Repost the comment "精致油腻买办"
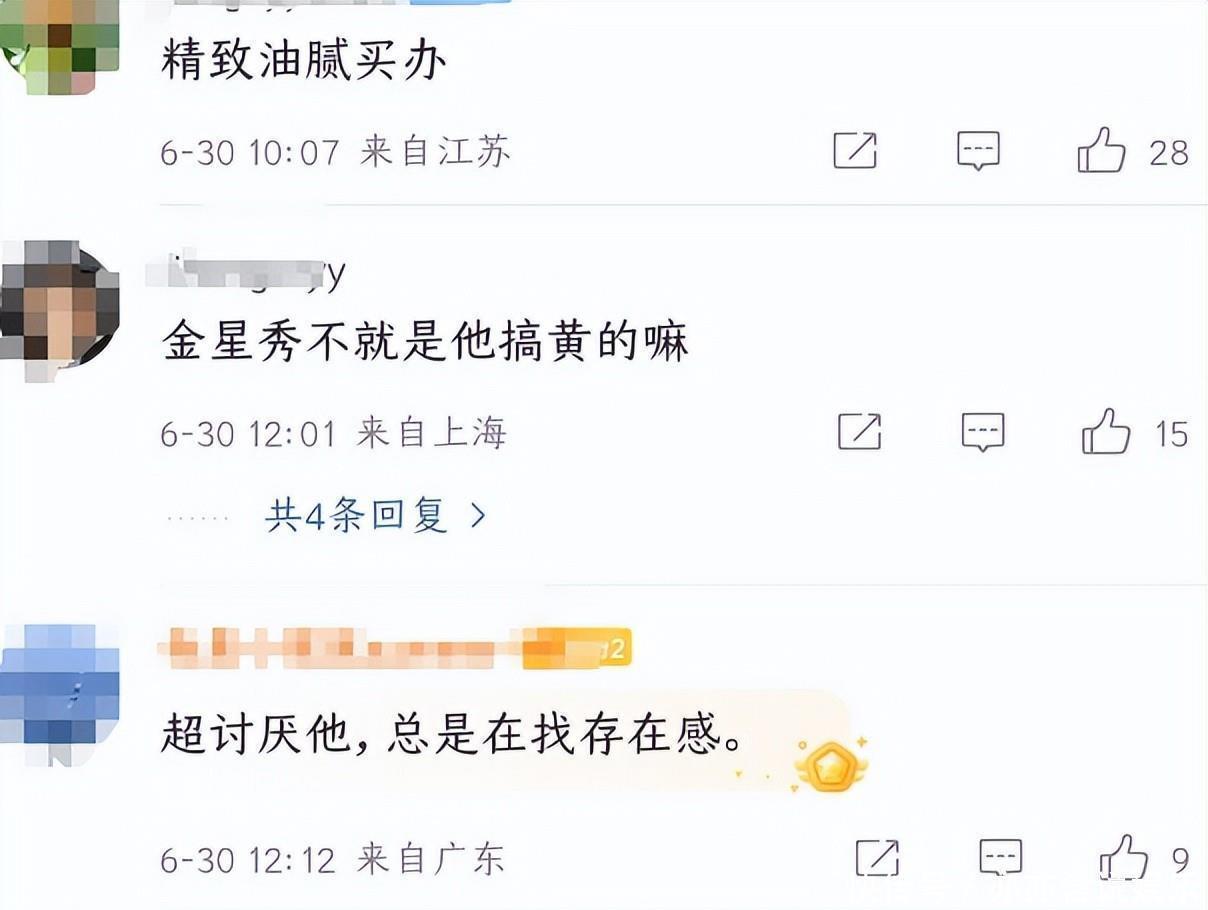 [x=855, y=151]
